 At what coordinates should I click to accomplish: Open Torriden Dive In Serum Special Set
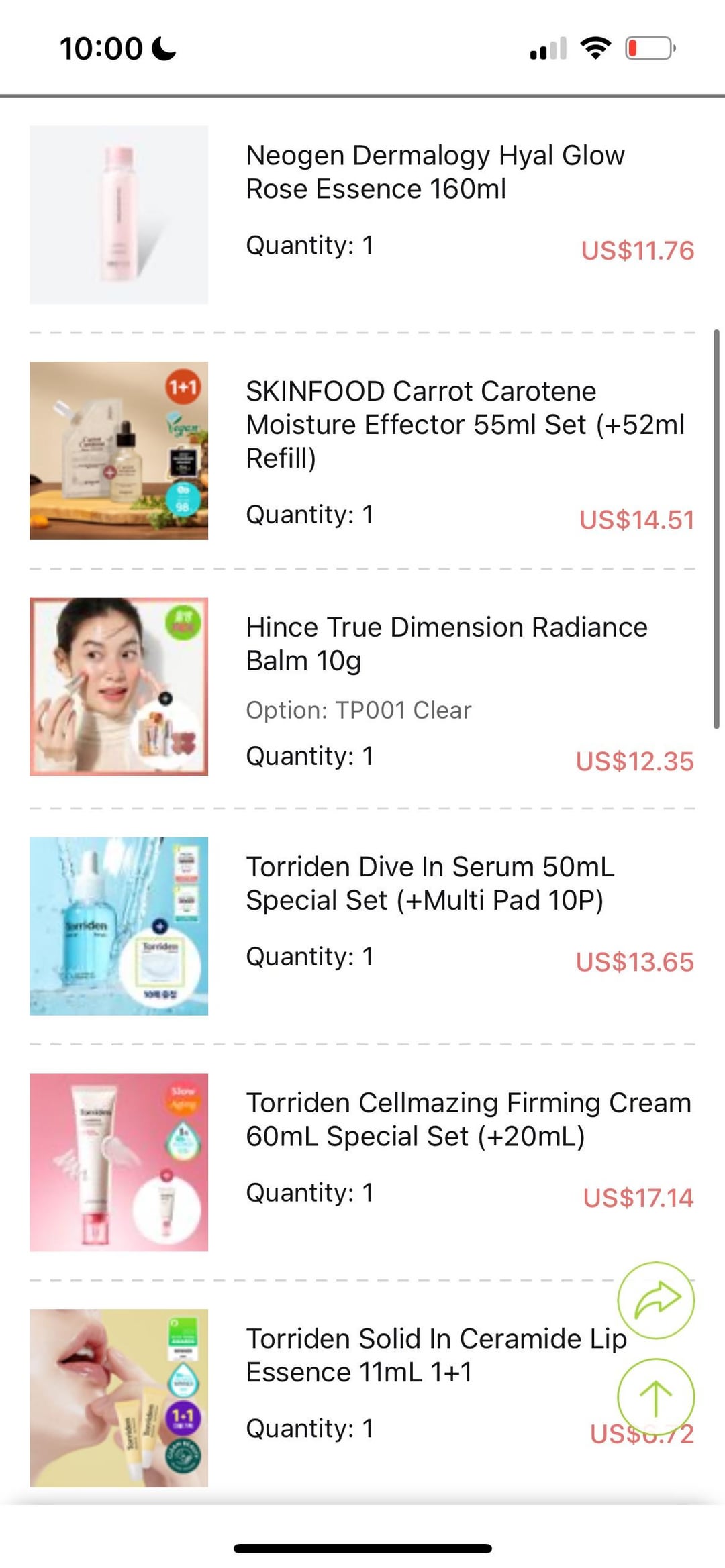362,927
